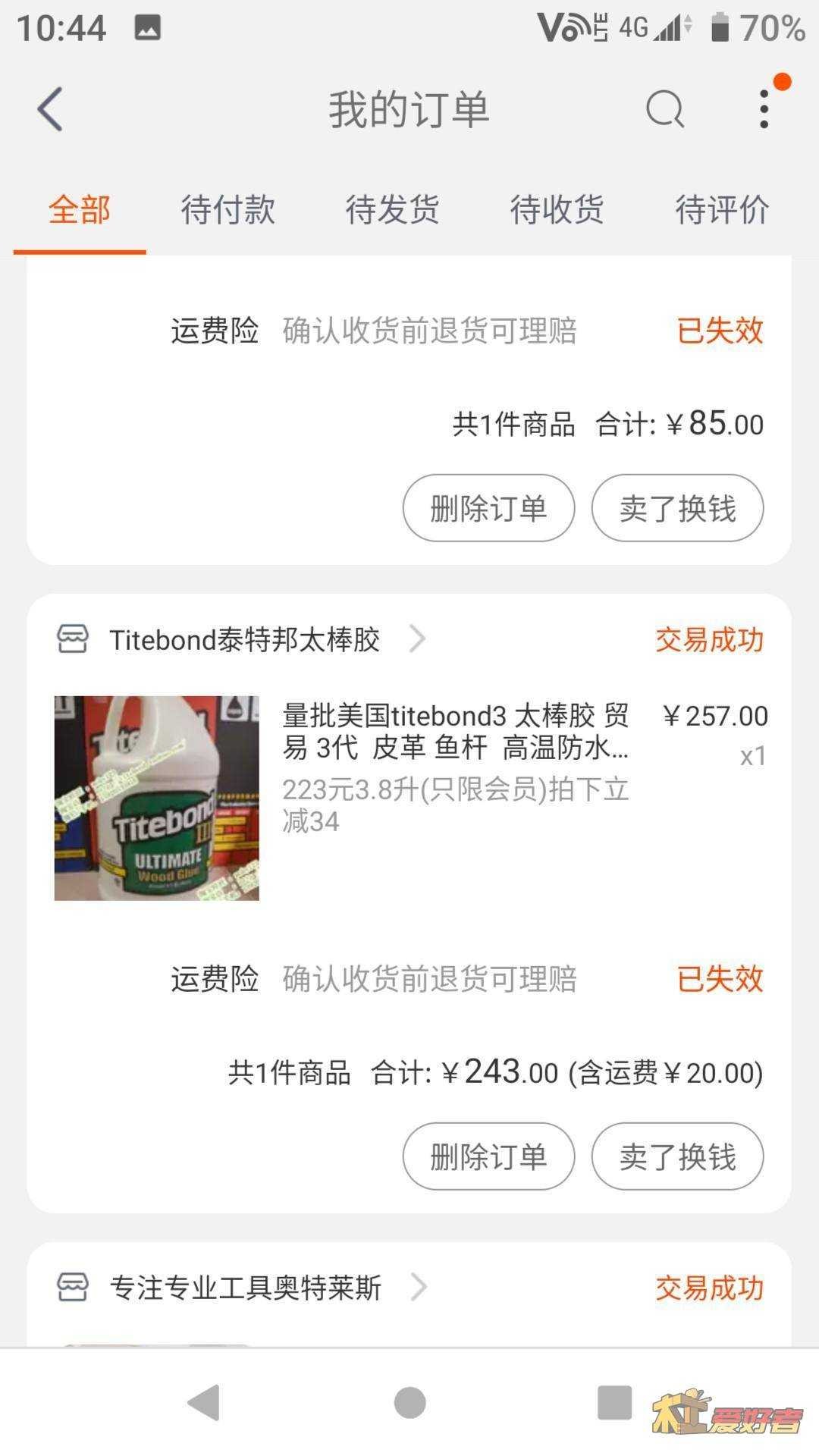Open the Titebond泰特邦太棒胶 store
Viewport: 819px width, 1456px height.
click(x=243, y=639)
